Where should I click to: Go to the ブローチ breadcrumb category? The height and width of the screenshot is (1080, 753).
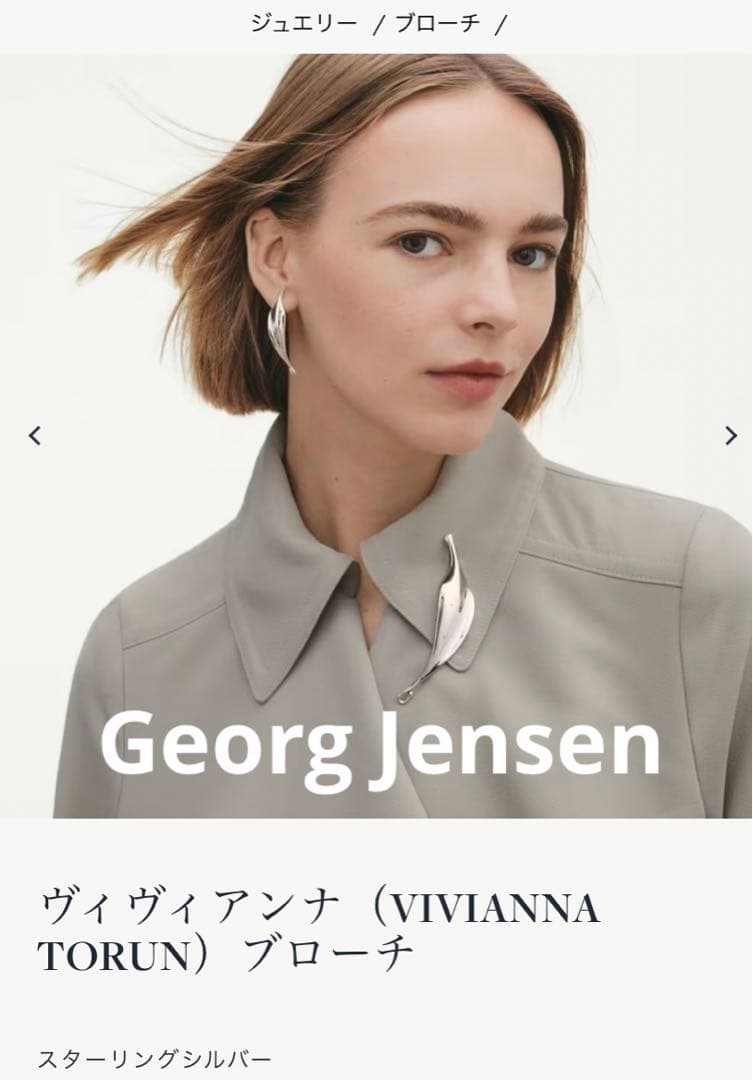coord(437,25)
